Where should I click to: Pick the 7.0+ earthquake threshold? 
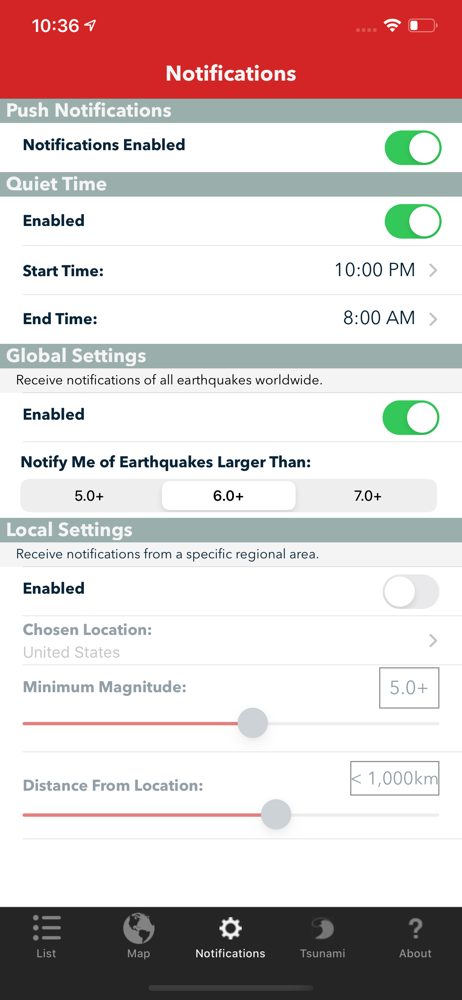point(368,496)
